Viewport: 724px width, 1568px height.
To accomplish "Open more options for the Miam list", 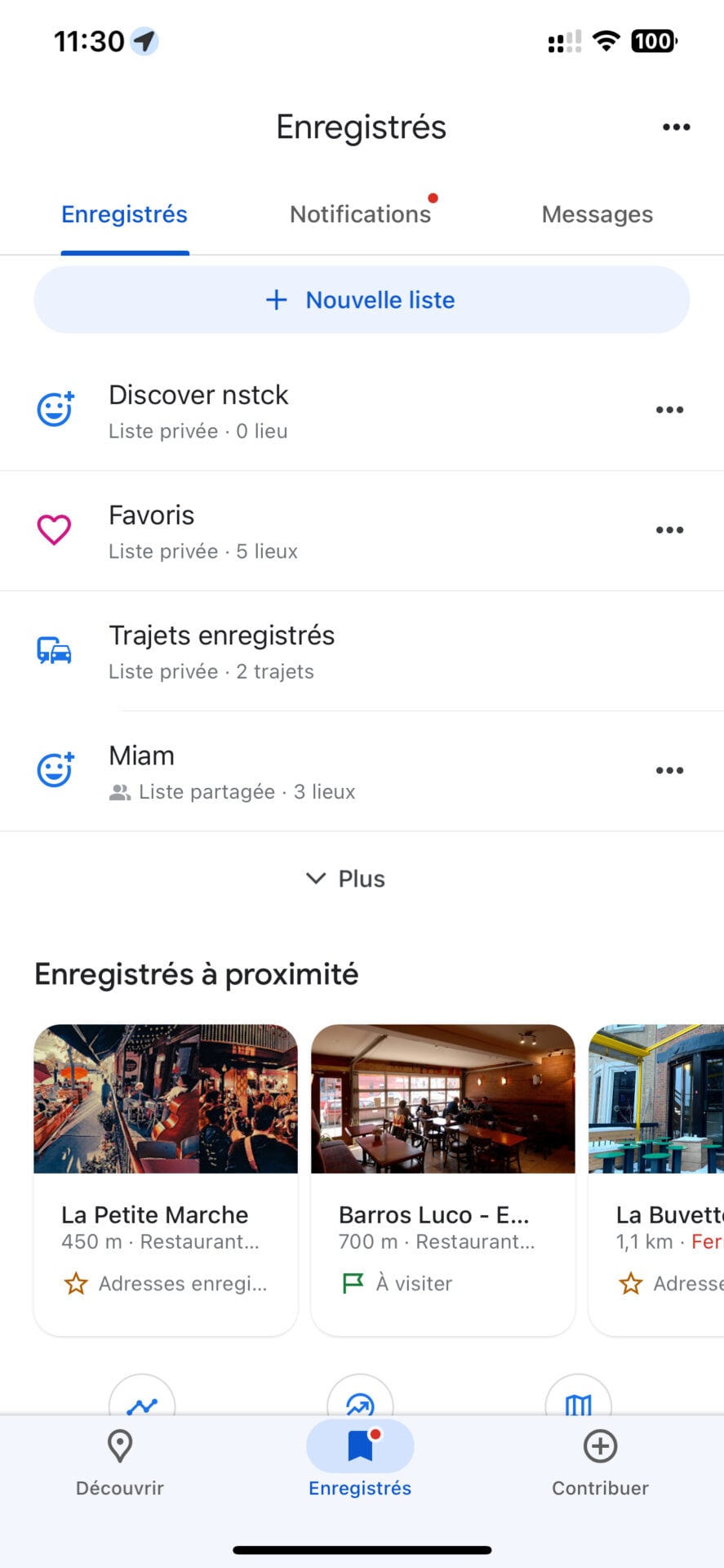I will pyautogui.click(x=669, y=771).
